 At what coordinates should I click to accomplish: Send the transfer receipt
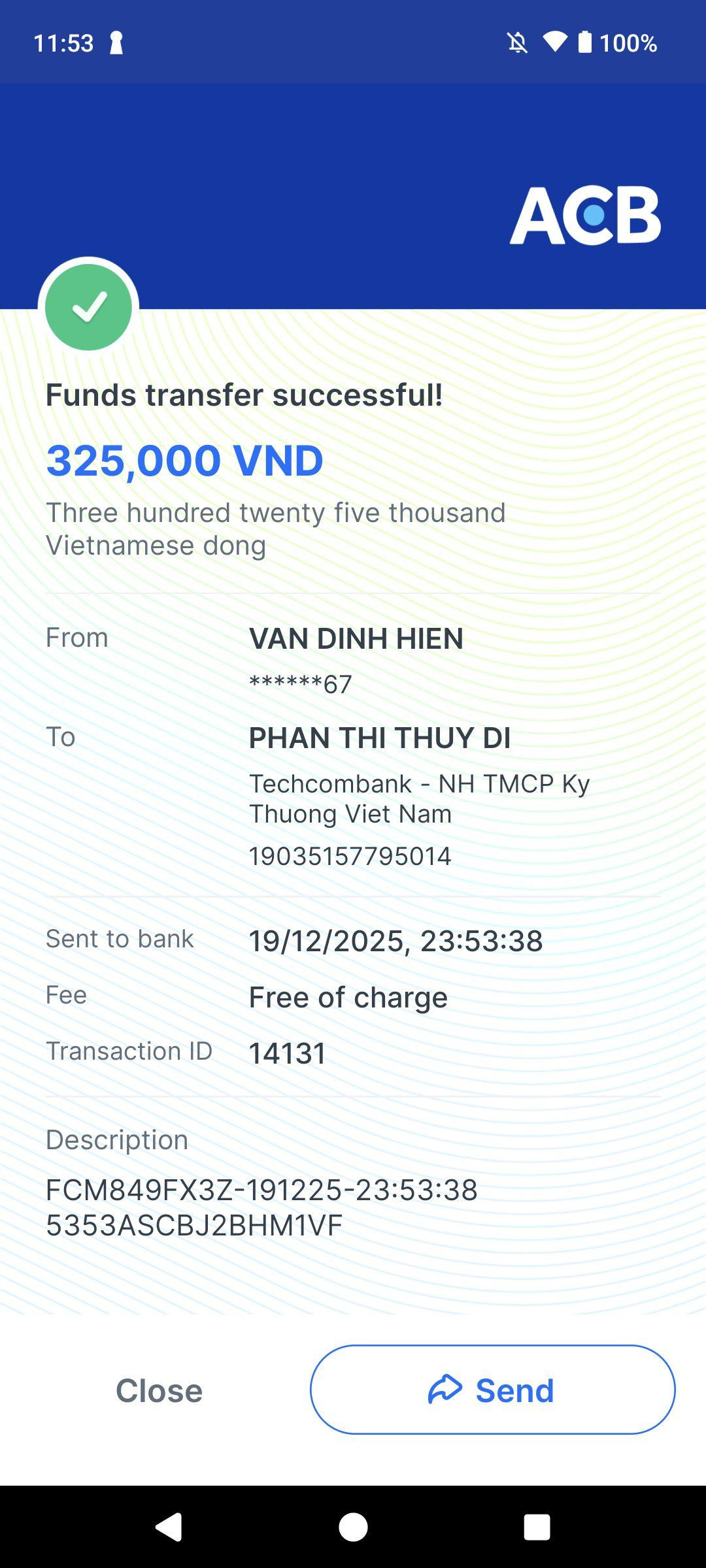[492, 1390]
